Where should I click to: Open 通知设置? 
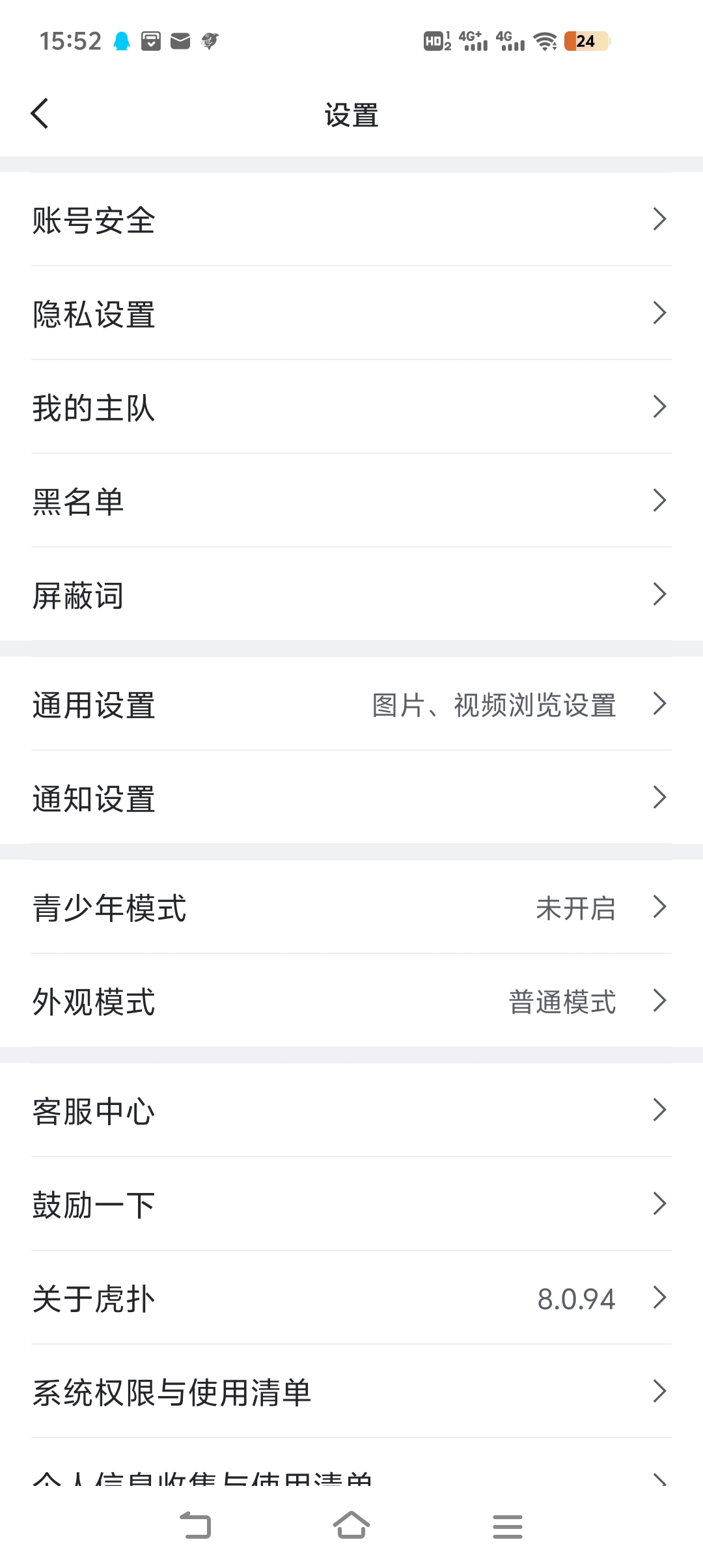click(351, 798)
